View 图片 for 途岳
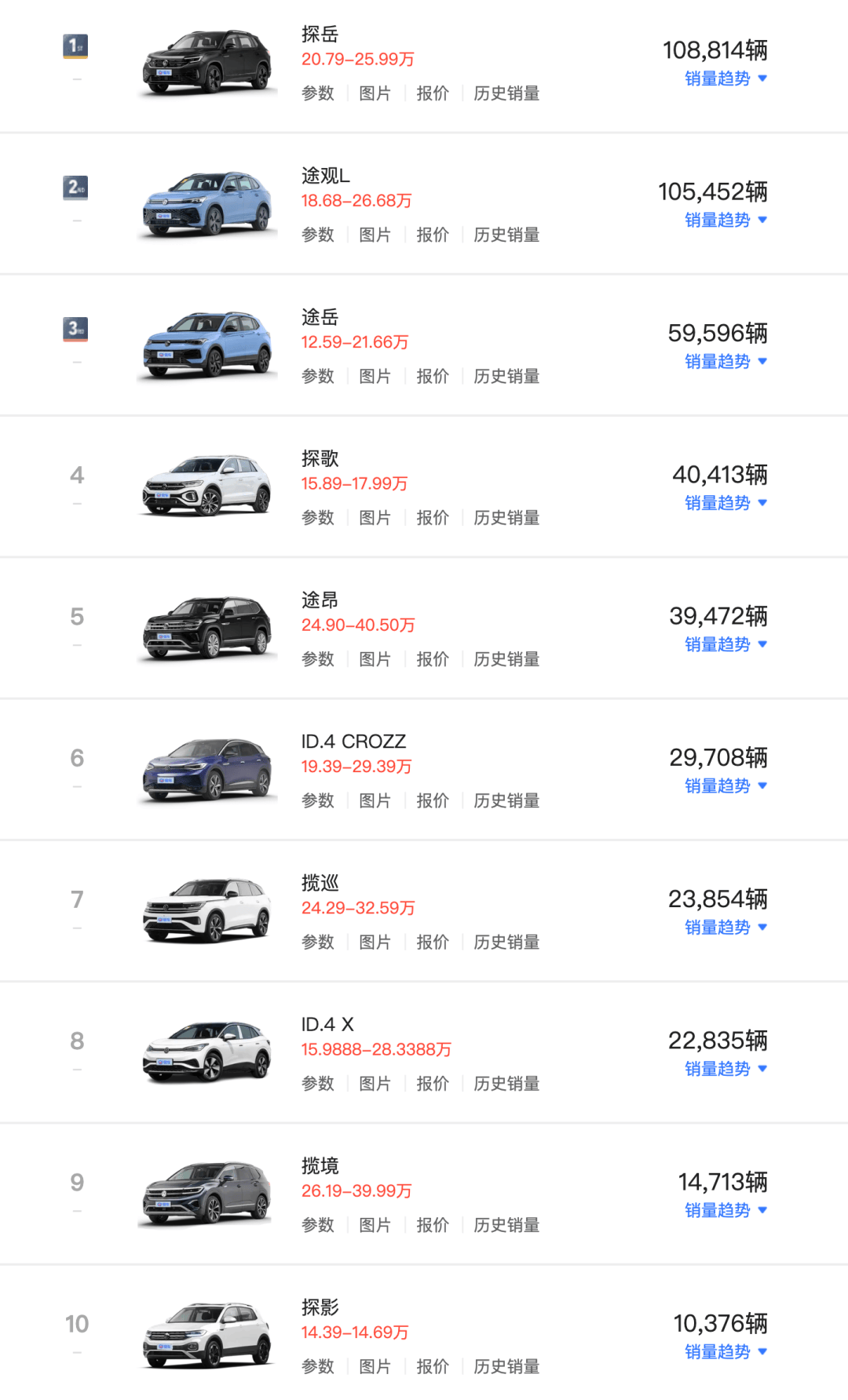Viewport: 848px width, 1400px height. point(375,376)
